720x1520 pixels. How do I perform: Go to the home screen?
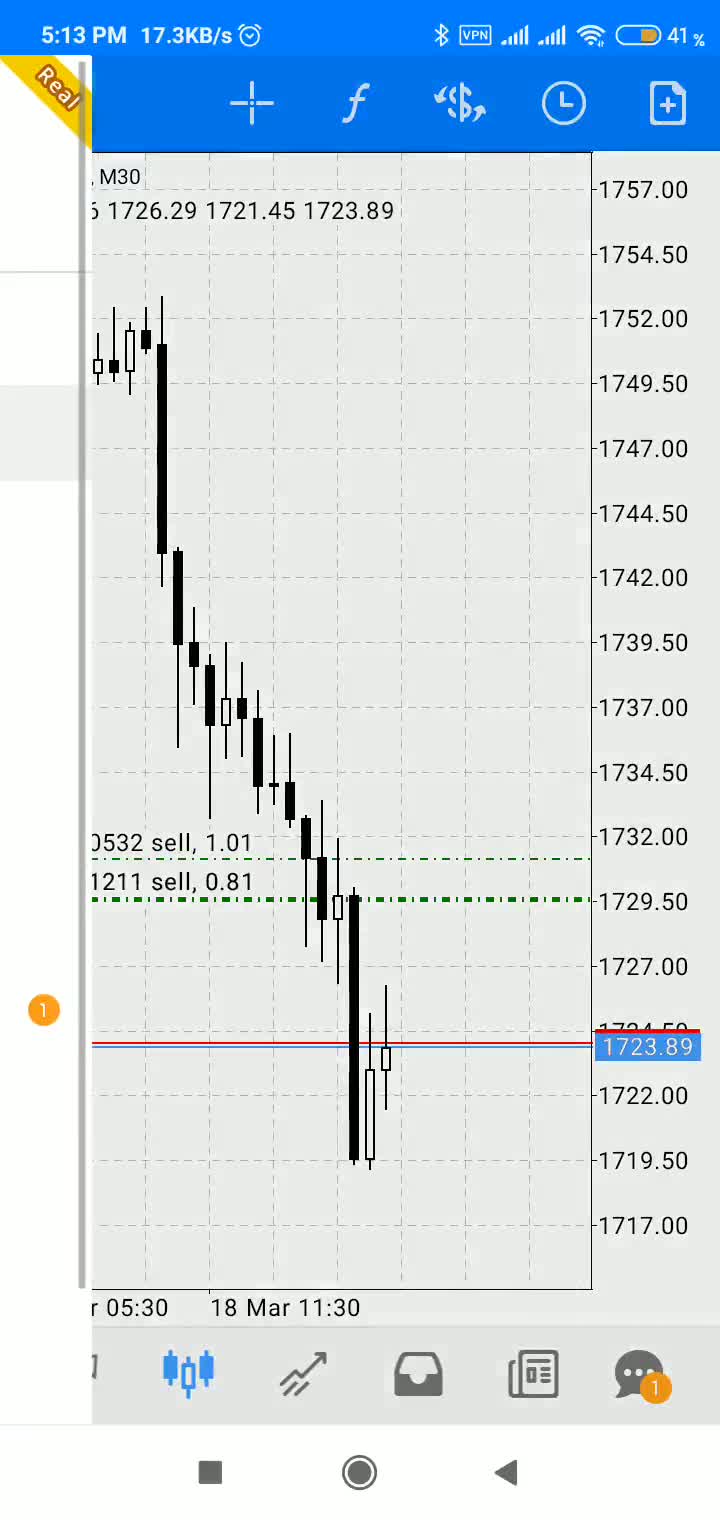click(x=359, y=1472)
